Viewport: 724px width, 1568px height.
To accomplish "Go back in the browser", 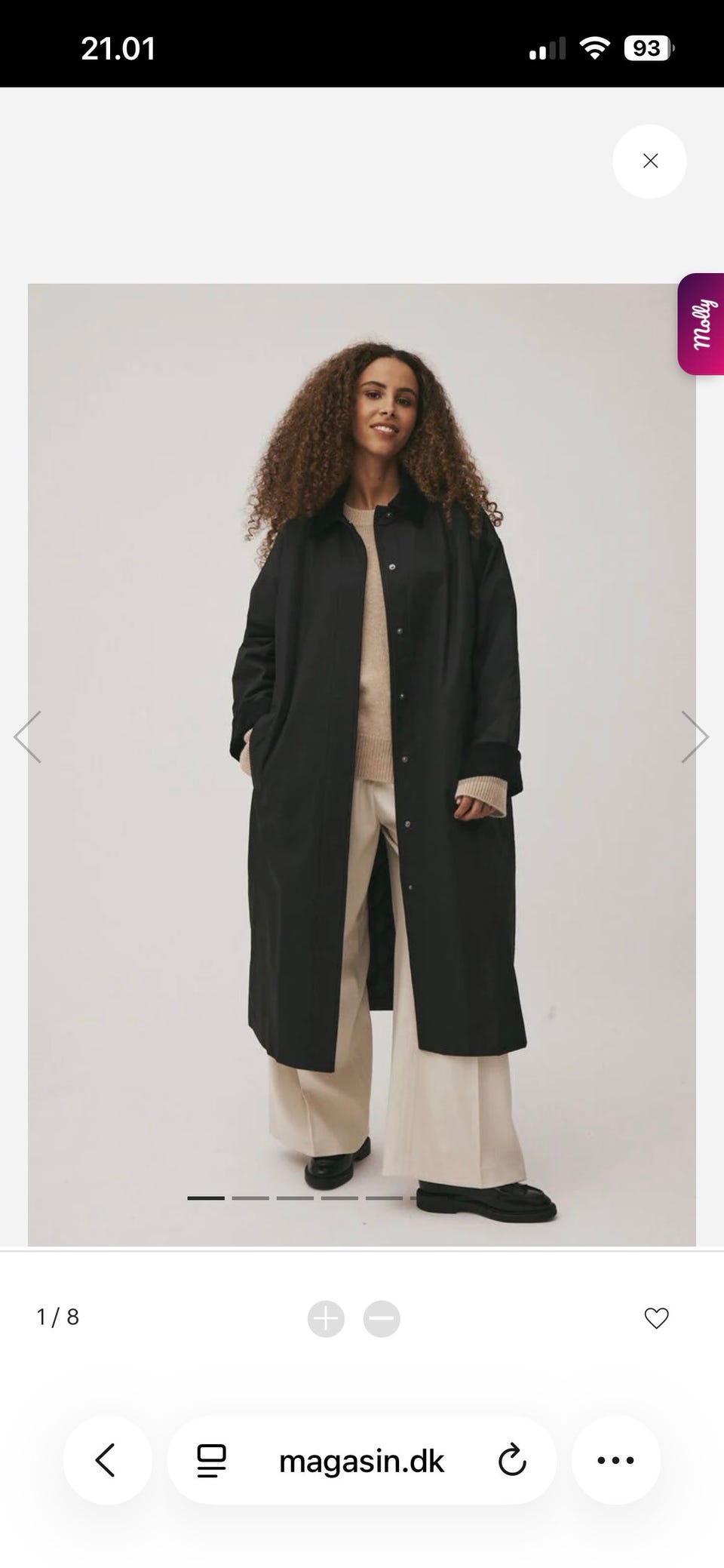I will point(106,1460).
